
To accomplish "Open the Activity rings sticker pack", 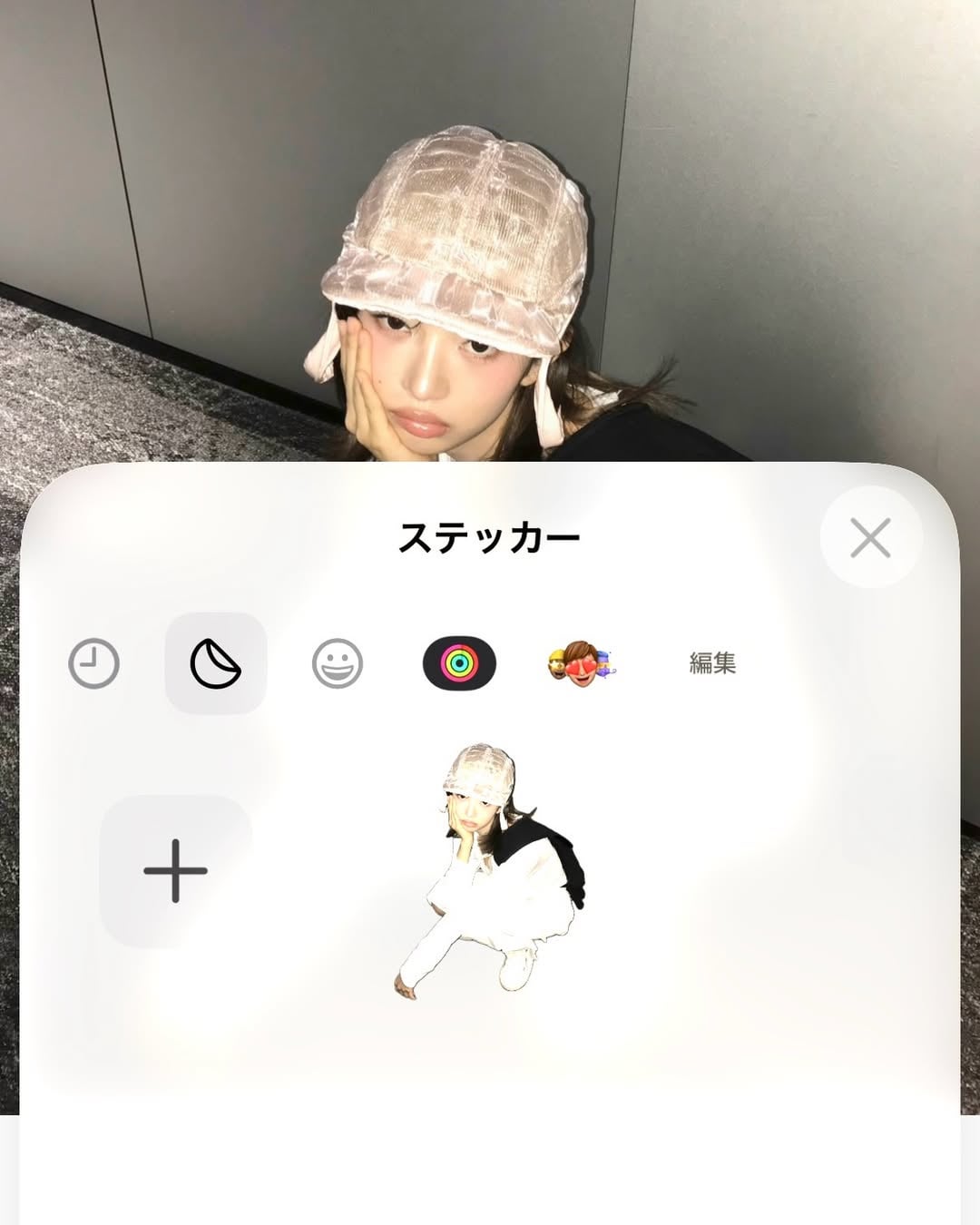I will pyautogui.click(x=459, y=663).
